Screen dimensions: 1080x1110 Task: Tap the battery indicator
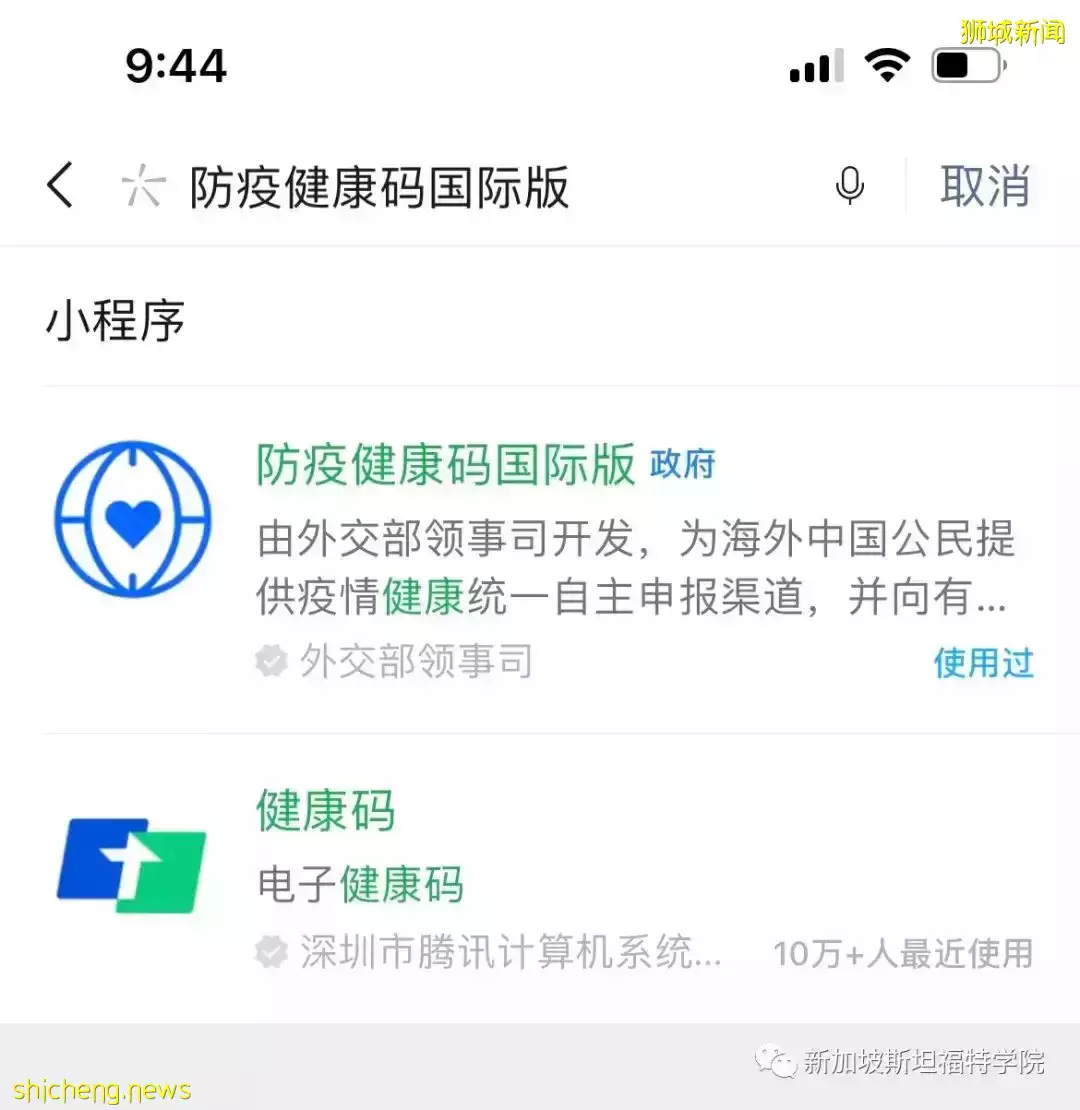(x=963, y=64)
